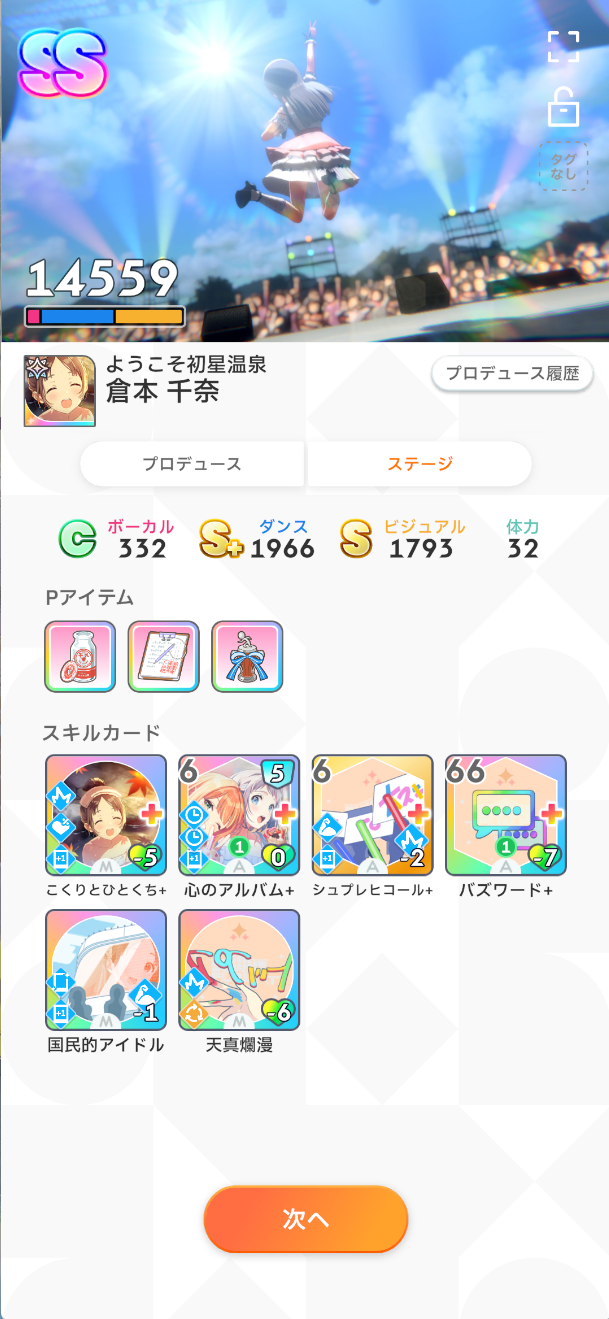Image resolution: width=609 pixels, height=1319 pixels.
Task: Open skill card 国民的アイドル
Action: coord(105,970)
